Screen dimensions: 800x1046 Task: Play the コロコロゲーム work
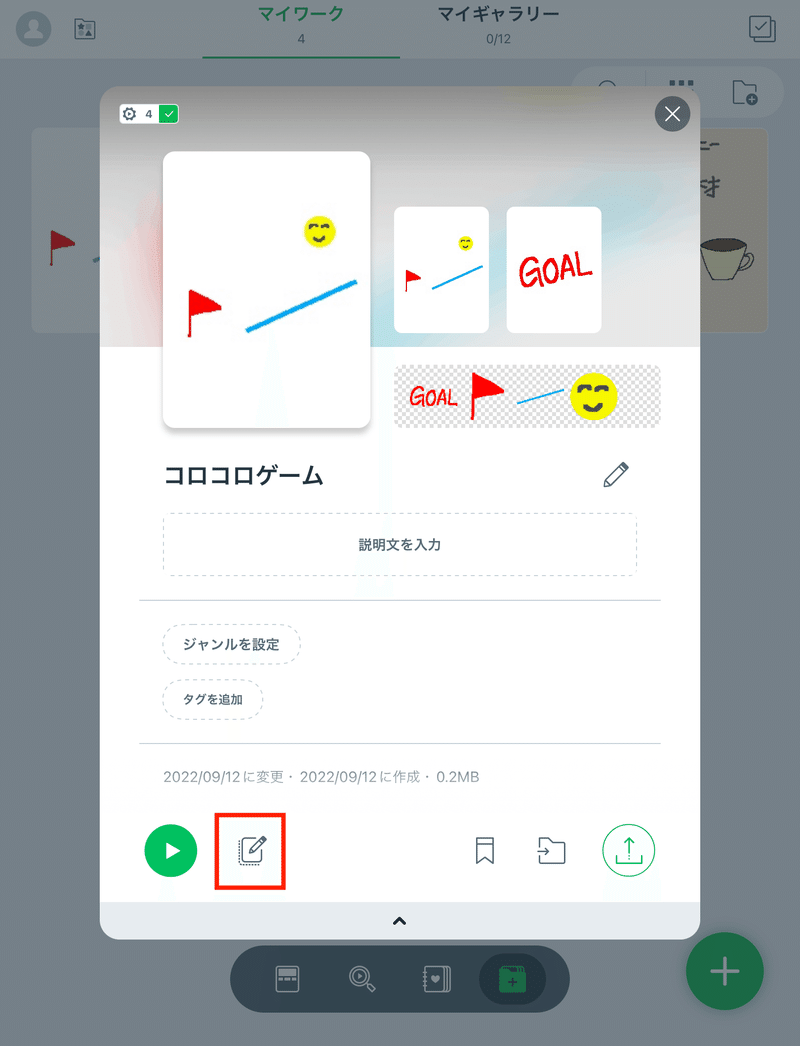pos(171,851)
